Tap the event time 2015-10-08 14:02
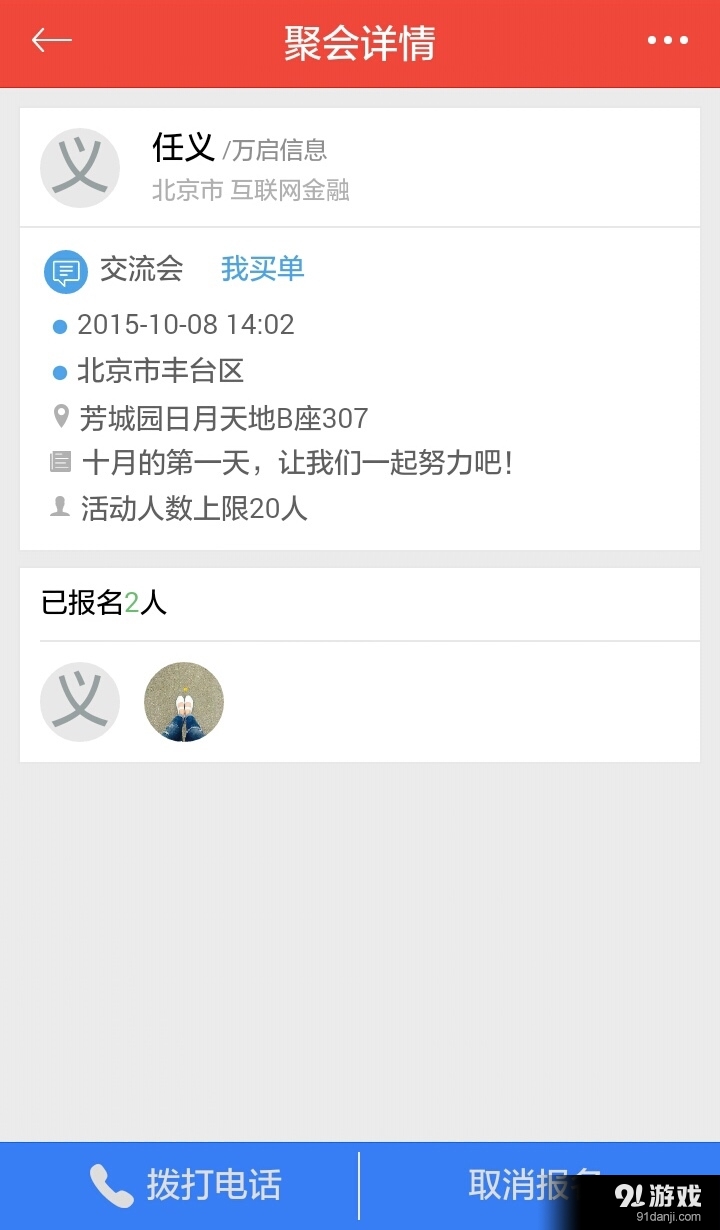Image resolution: width=720 pixels, height=1230 pixels. pos(186,324)
